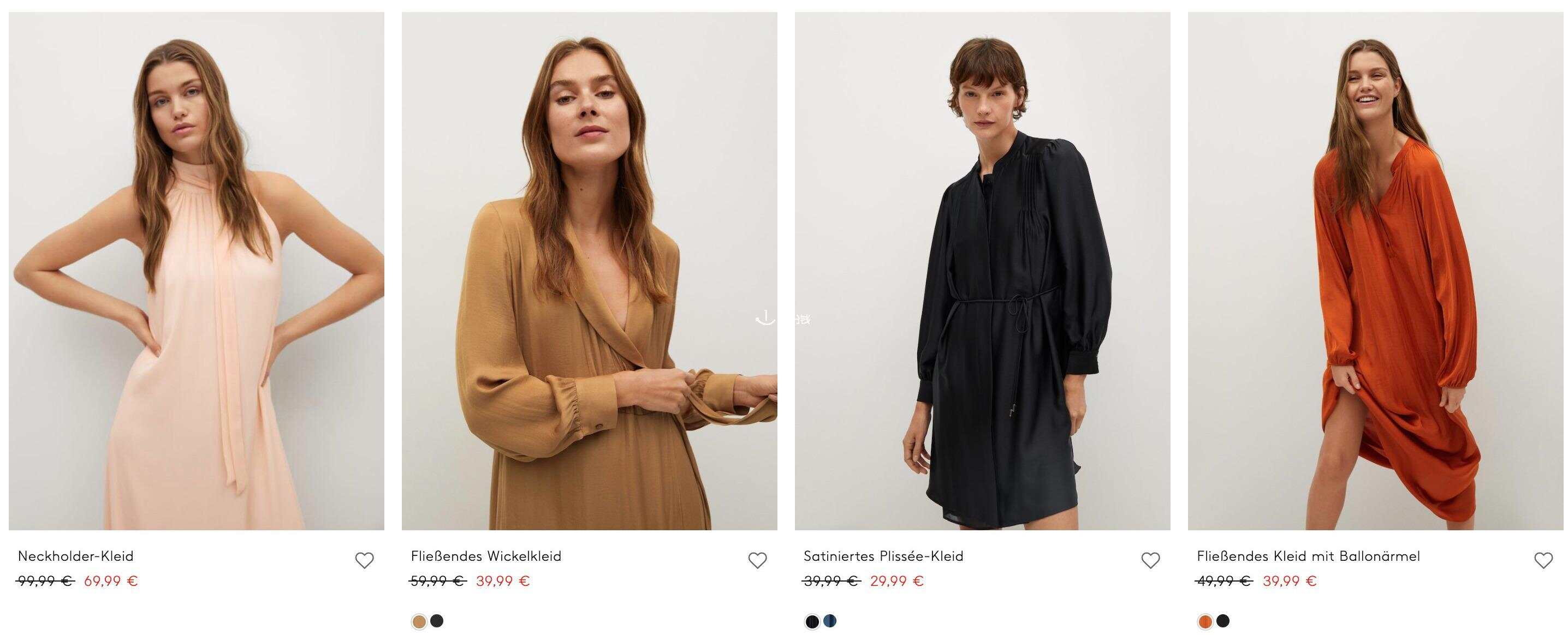The image size is (1568, 635).
Task: Select camel color for Fließendes Wickelkleid
Action: coord(419,621)
